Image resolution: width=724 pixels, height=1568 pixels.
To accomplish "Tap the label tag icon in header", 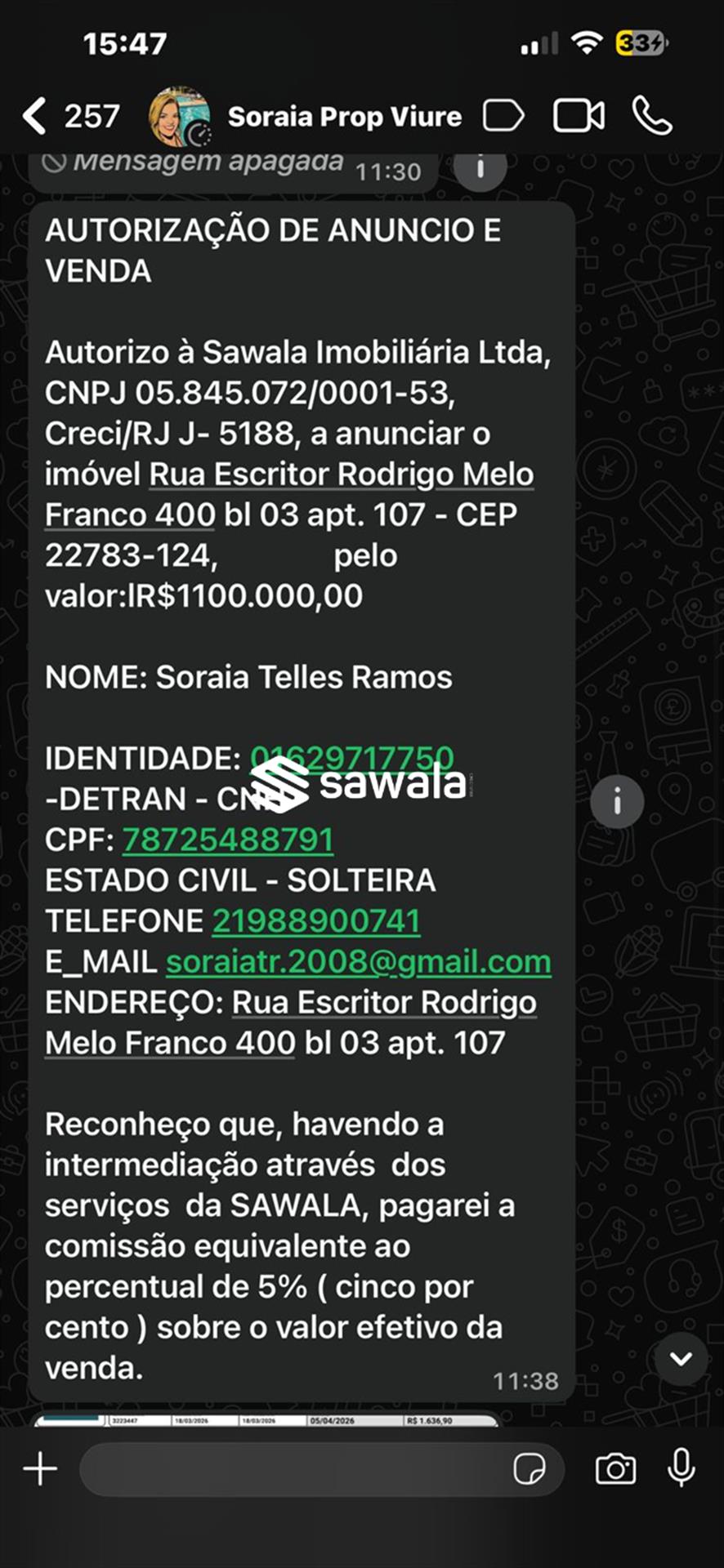I will (x=503, y=116).
